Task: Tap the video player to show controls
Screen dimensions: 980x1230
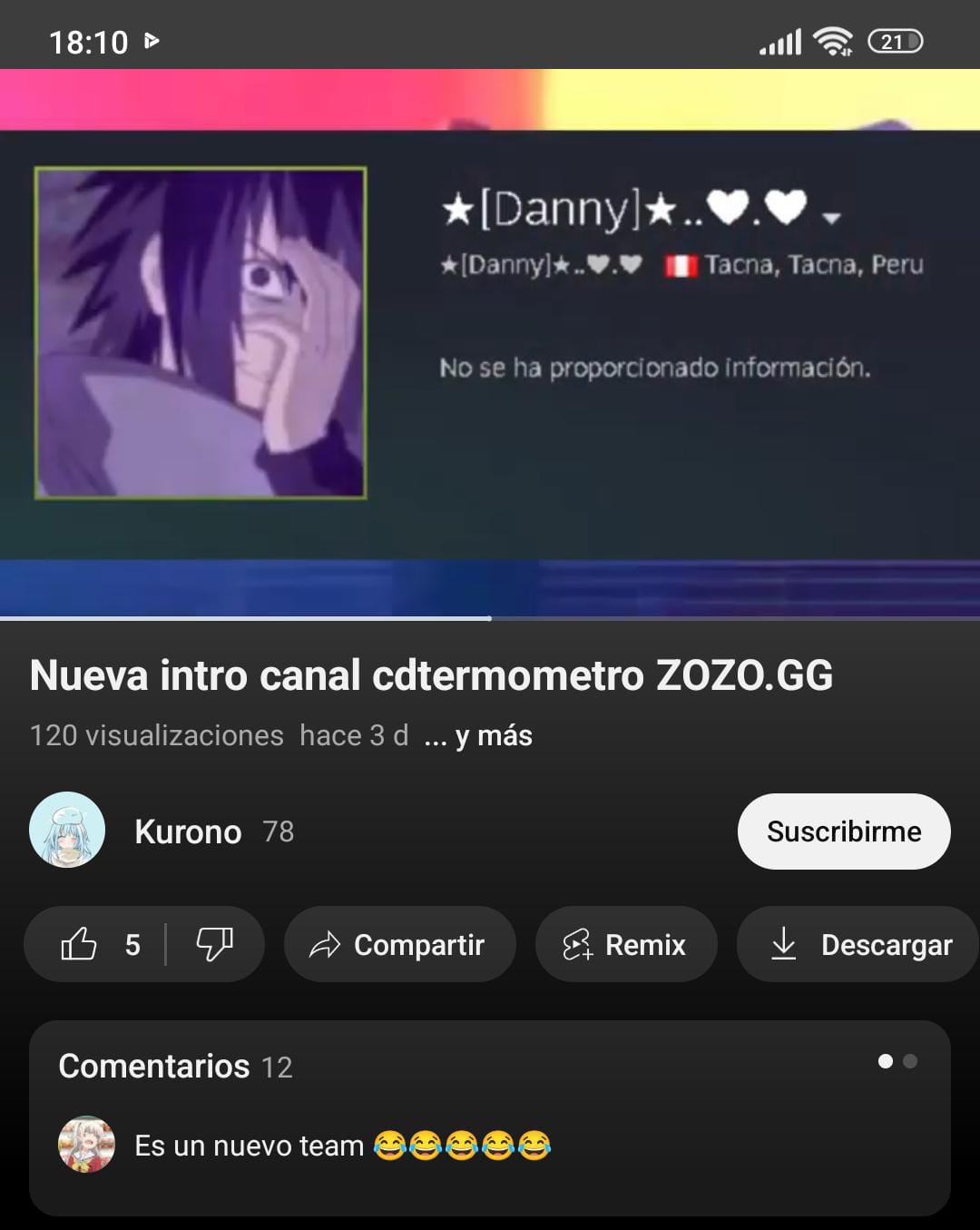Action: 490,345
